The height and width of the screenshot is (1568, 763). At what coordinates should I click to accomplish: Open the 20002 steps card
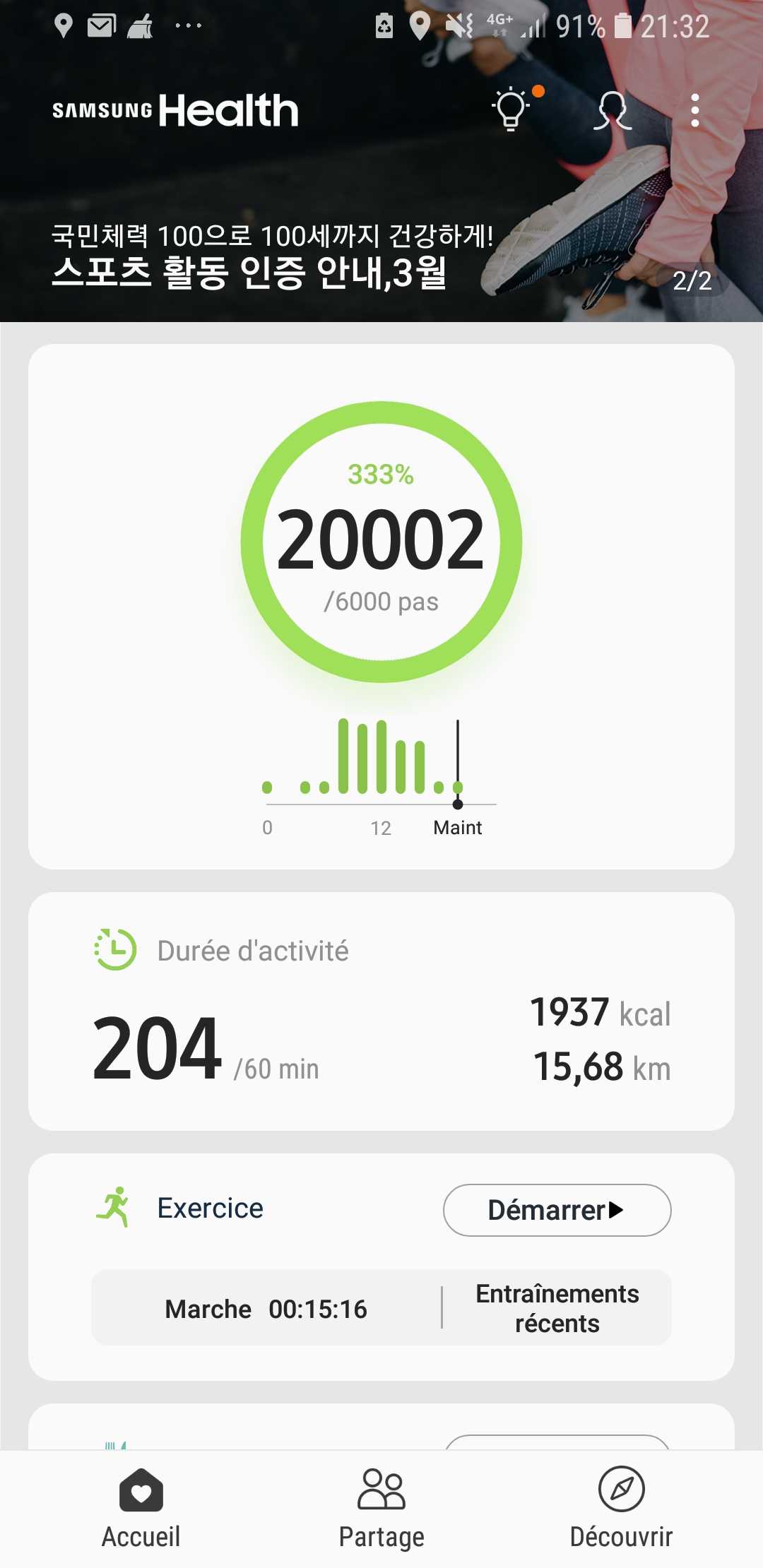381,607
